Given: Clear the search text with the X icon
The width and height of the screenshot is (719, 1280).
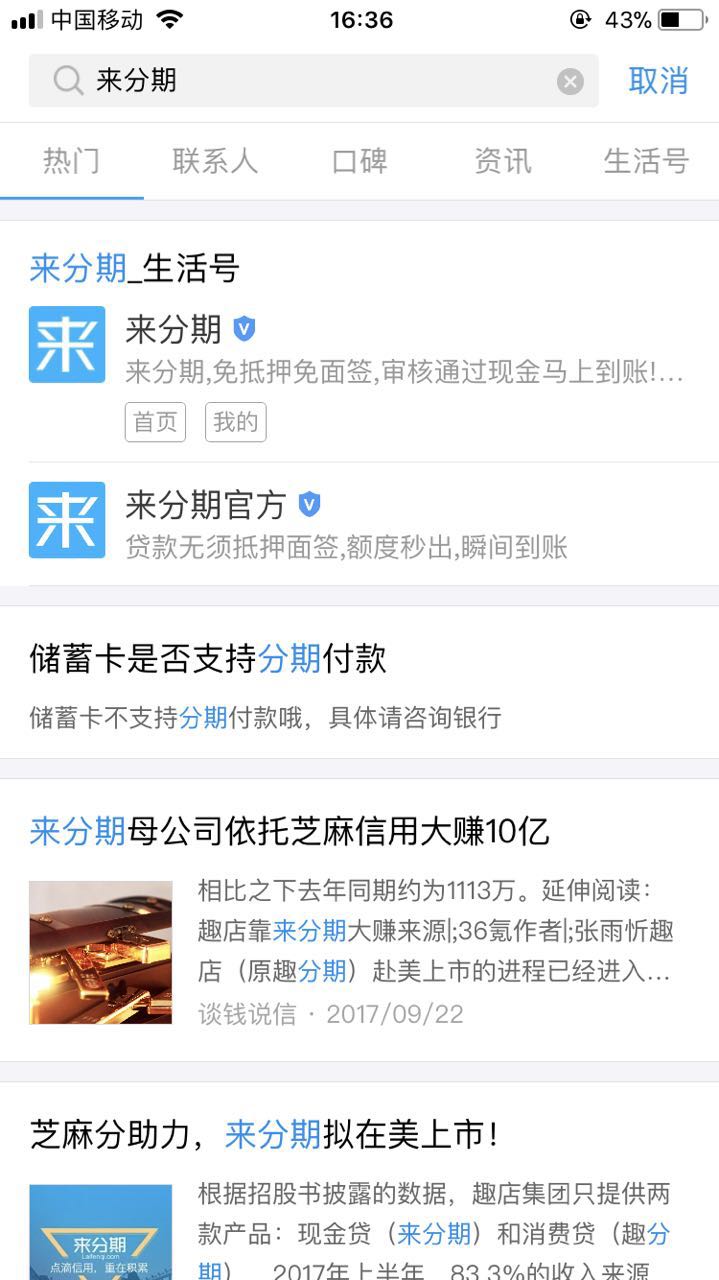Looking at the screenshot, I should click(x=570, y=82).
